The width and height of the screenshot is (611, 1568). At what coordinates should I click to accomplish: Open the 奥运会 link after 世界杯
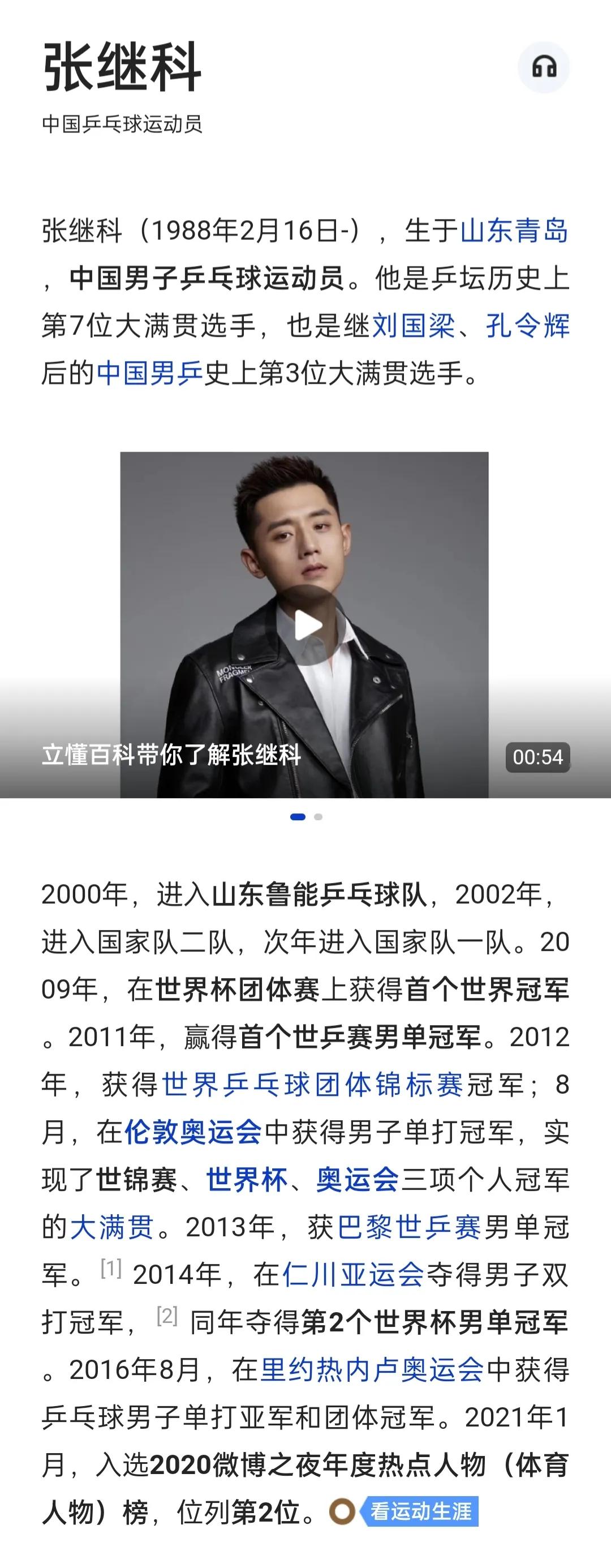coord(356,1180)
